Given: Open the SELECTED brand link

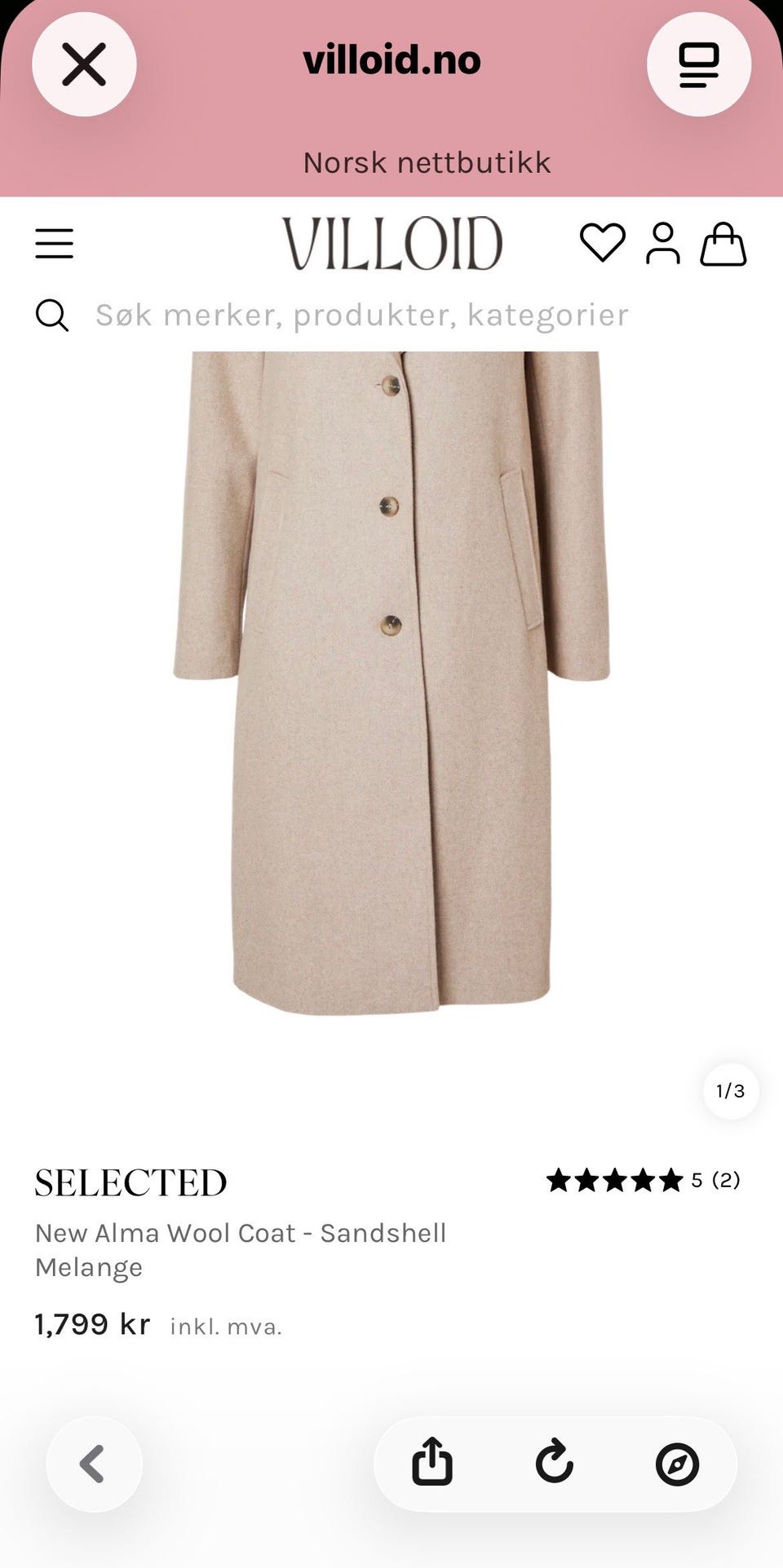Looking at the screenshot, I should (x=130, y=1183).
